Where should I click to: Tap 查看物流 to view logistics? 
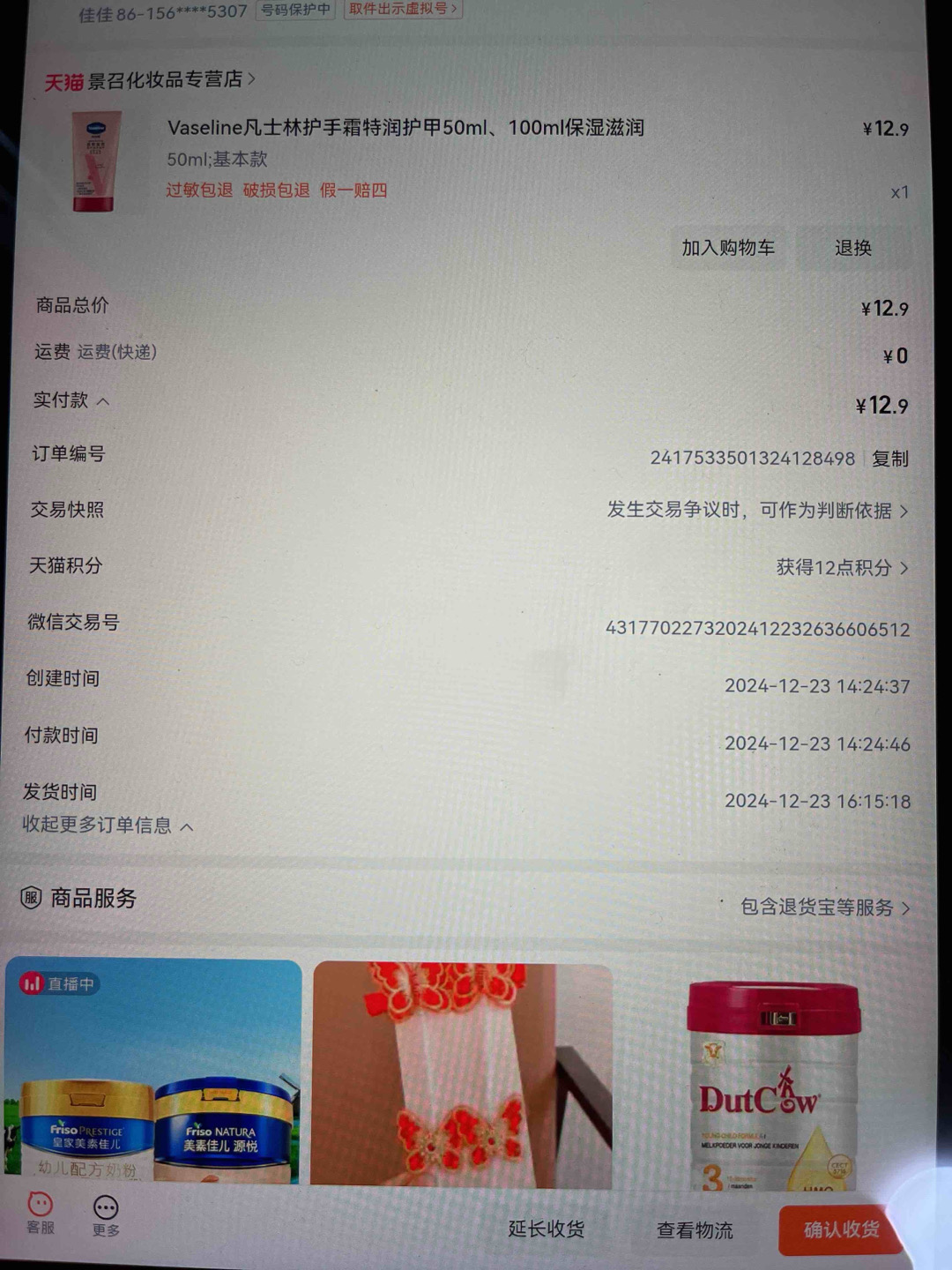click(x=695, y=1229)
